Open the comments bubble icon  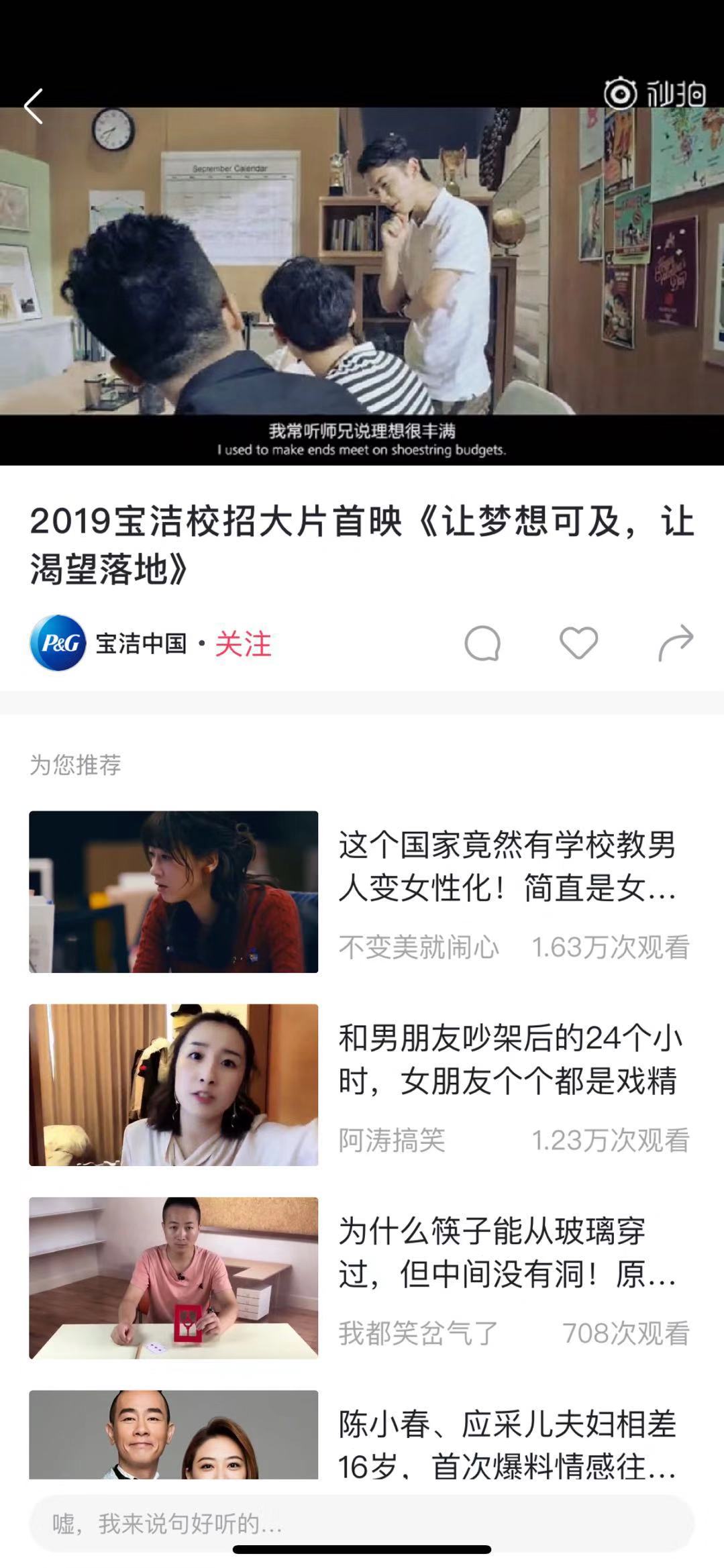(482, 643)
